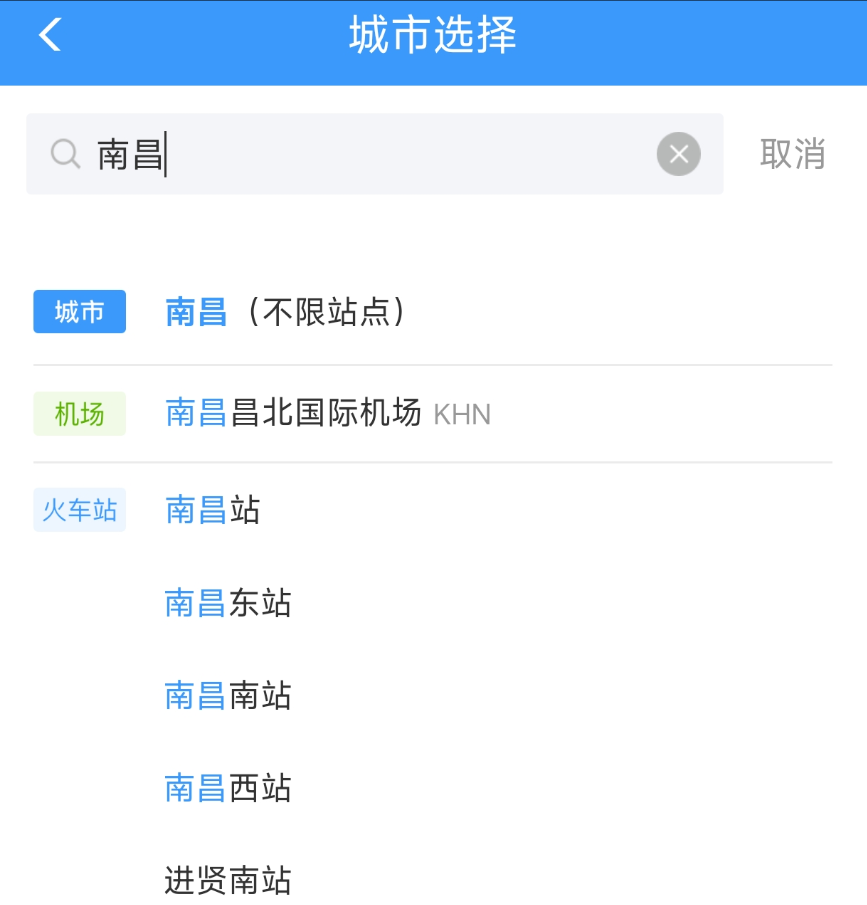Image resolution: width=867 pixels, height=905 pixels.
Task: Choose 南昌昌北国际机场 KHN
Action: [x=328, y=413]
